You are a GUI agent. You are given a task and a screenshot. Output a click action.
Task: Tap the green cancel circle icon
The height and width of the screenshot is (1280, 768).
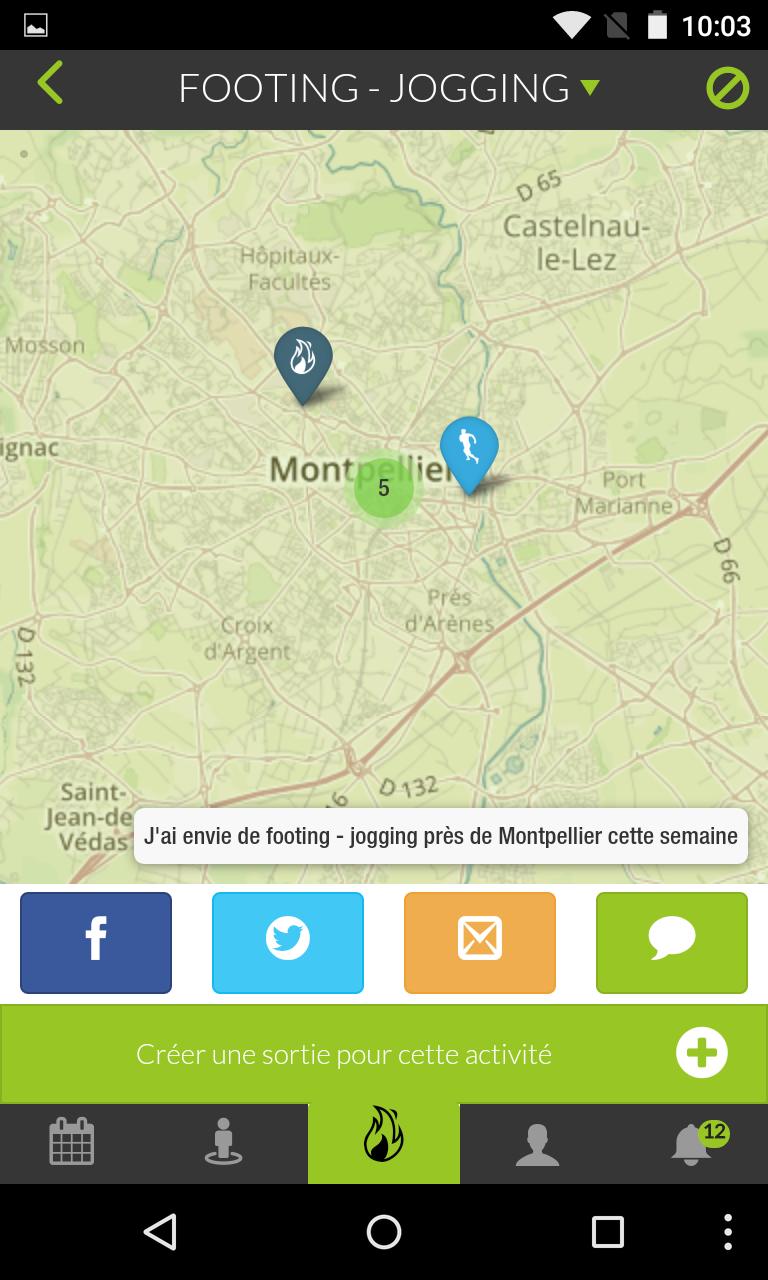[727, 89]
